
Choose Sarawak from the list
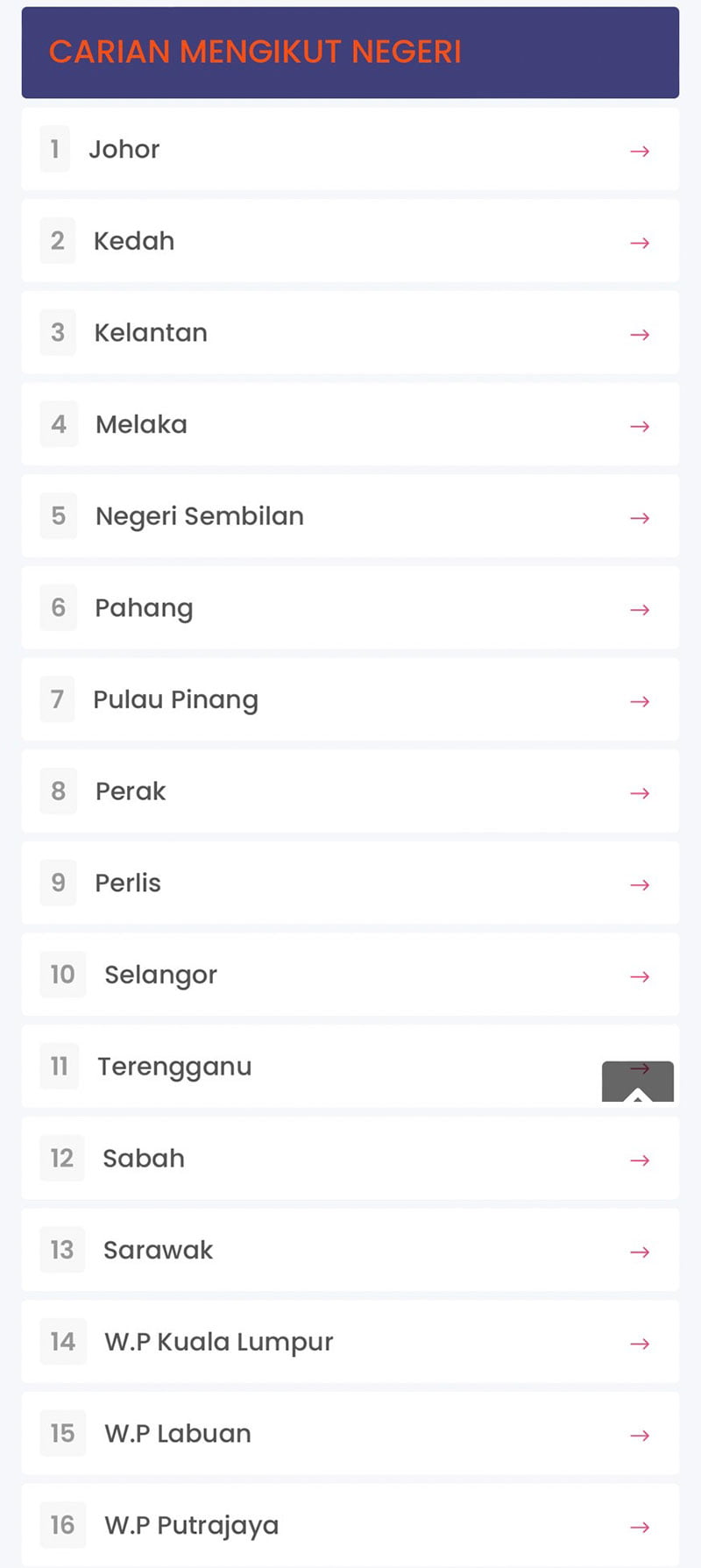tap(350, 1250)
